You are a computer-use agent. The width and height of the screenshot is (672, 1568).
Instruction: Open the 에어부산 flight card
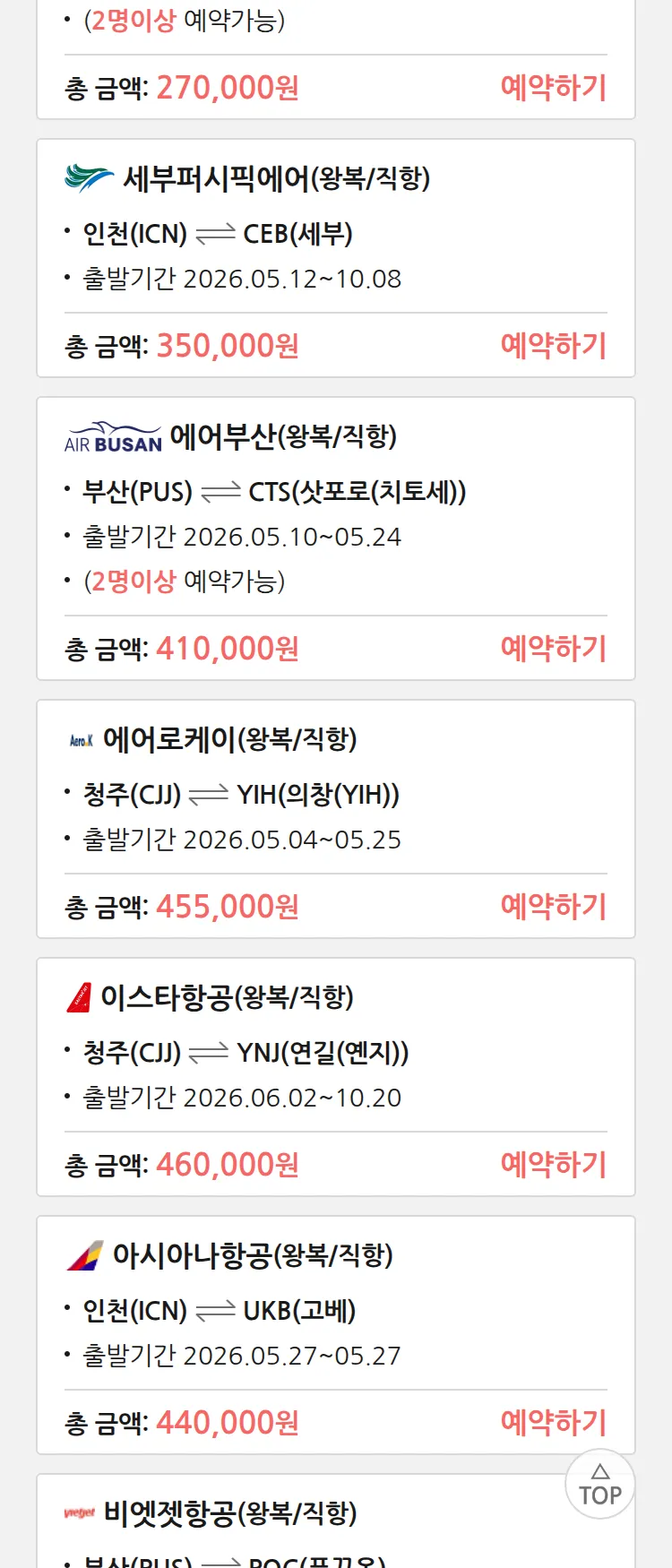pos(282,437)
